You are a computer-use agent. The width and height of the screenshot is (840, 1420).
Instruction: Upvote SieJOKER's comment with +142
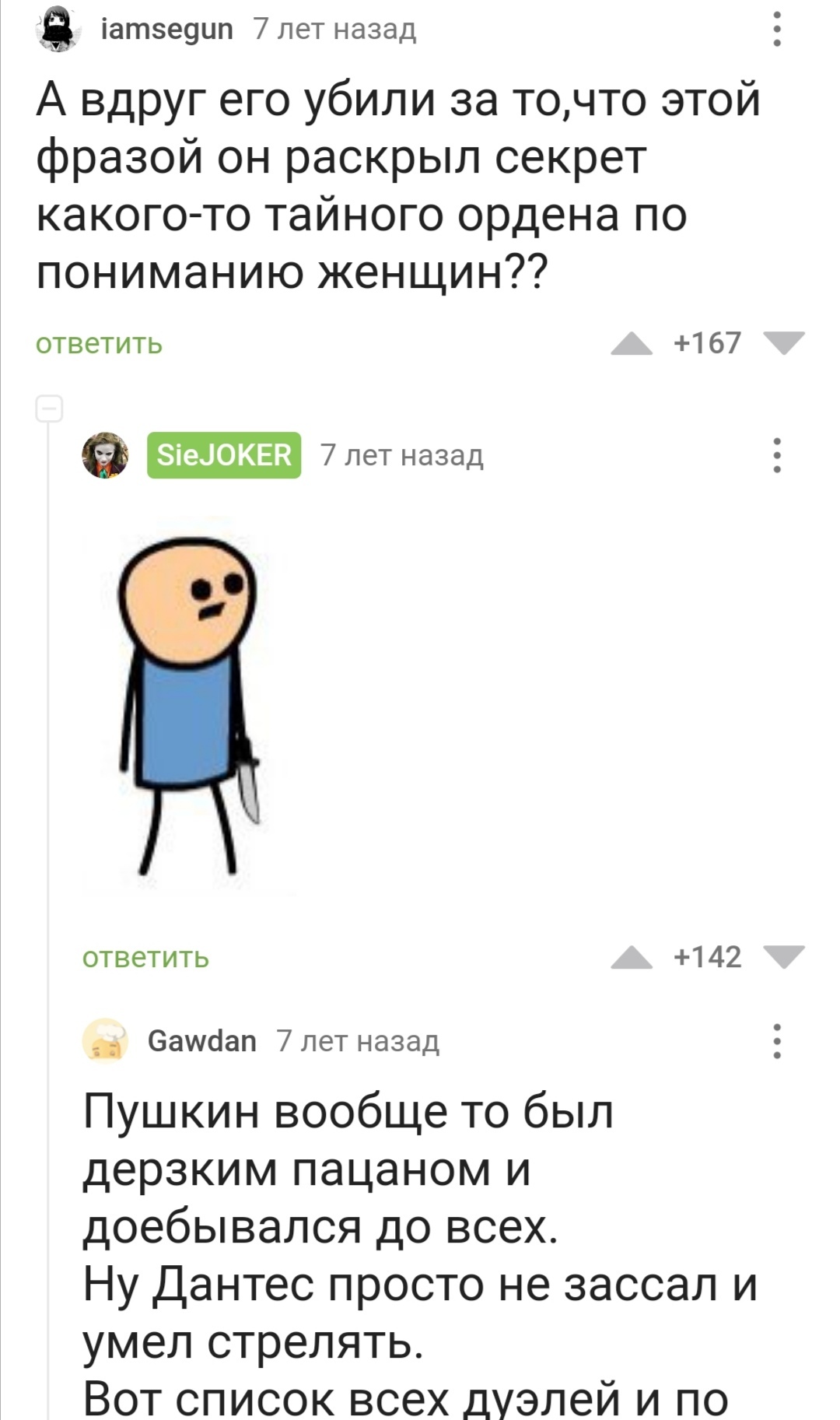632,957
